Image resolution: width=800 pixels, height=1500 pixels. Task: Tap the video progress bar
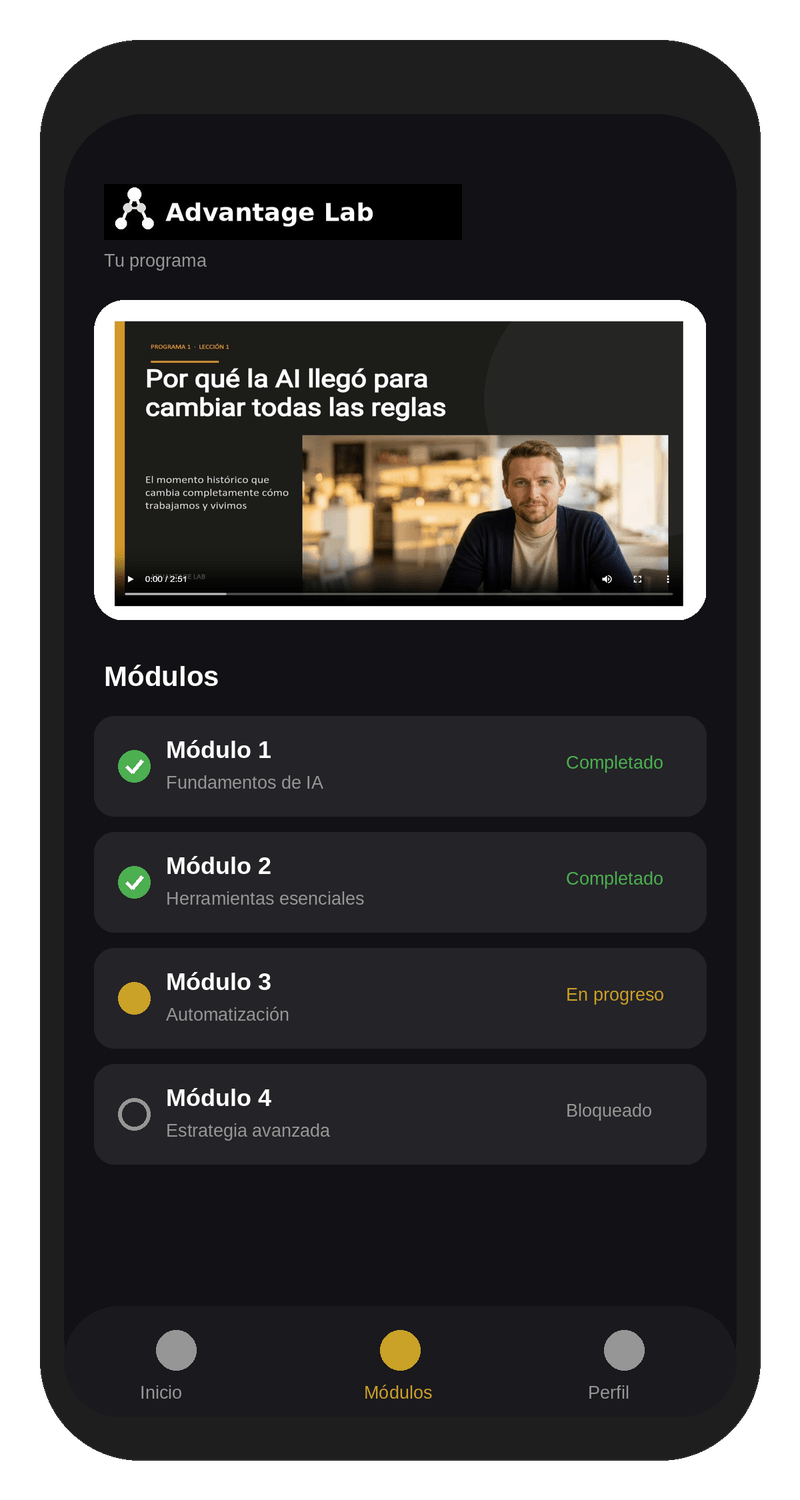coord(400,594)
